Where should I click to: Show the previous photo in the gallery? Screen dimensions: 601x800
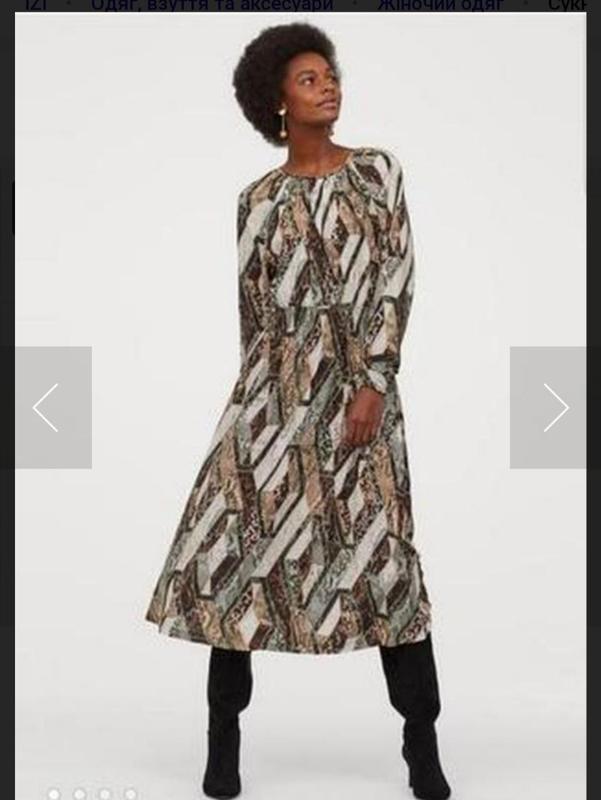tap(46, 407)
